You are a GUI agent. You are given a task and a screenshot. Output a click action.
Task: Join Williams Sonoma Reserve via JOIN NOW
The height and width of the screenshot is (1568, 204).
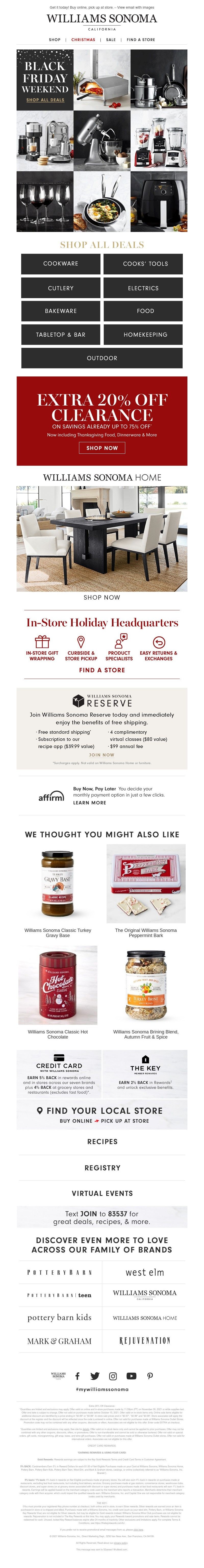102,754
